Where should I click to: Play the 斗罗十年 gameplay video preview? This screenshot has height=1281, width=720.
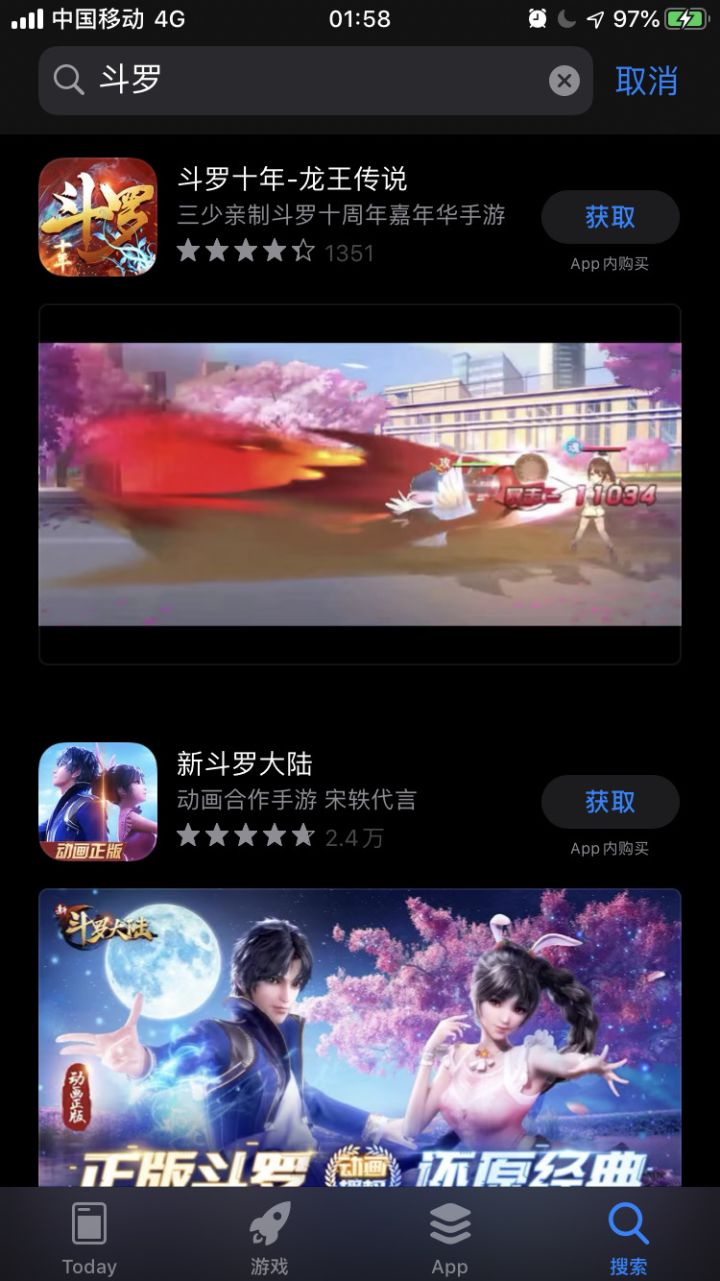pos(360,484)
